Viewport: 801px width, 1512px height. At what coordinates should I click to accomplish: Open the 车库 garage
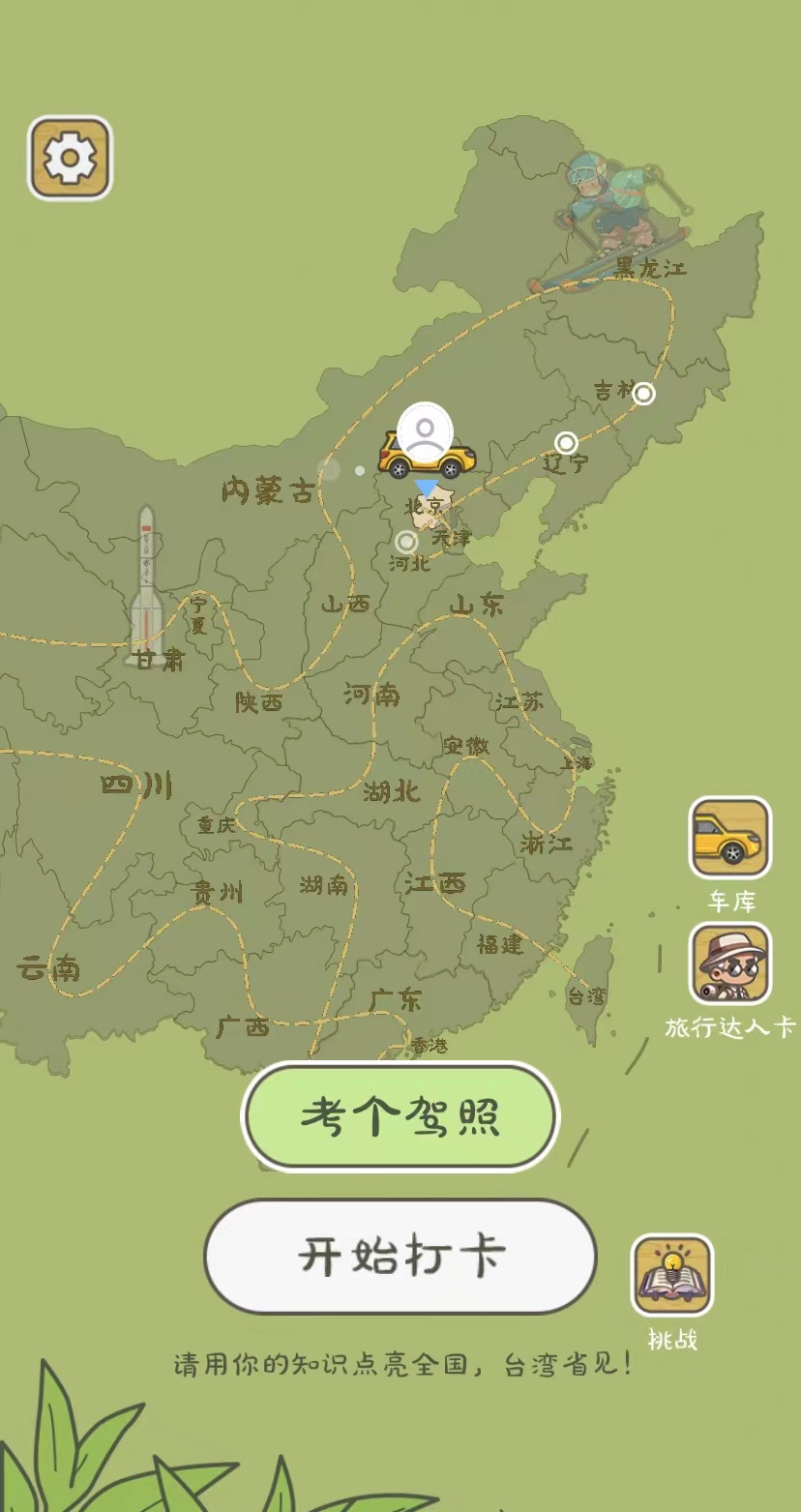(730, 838)
